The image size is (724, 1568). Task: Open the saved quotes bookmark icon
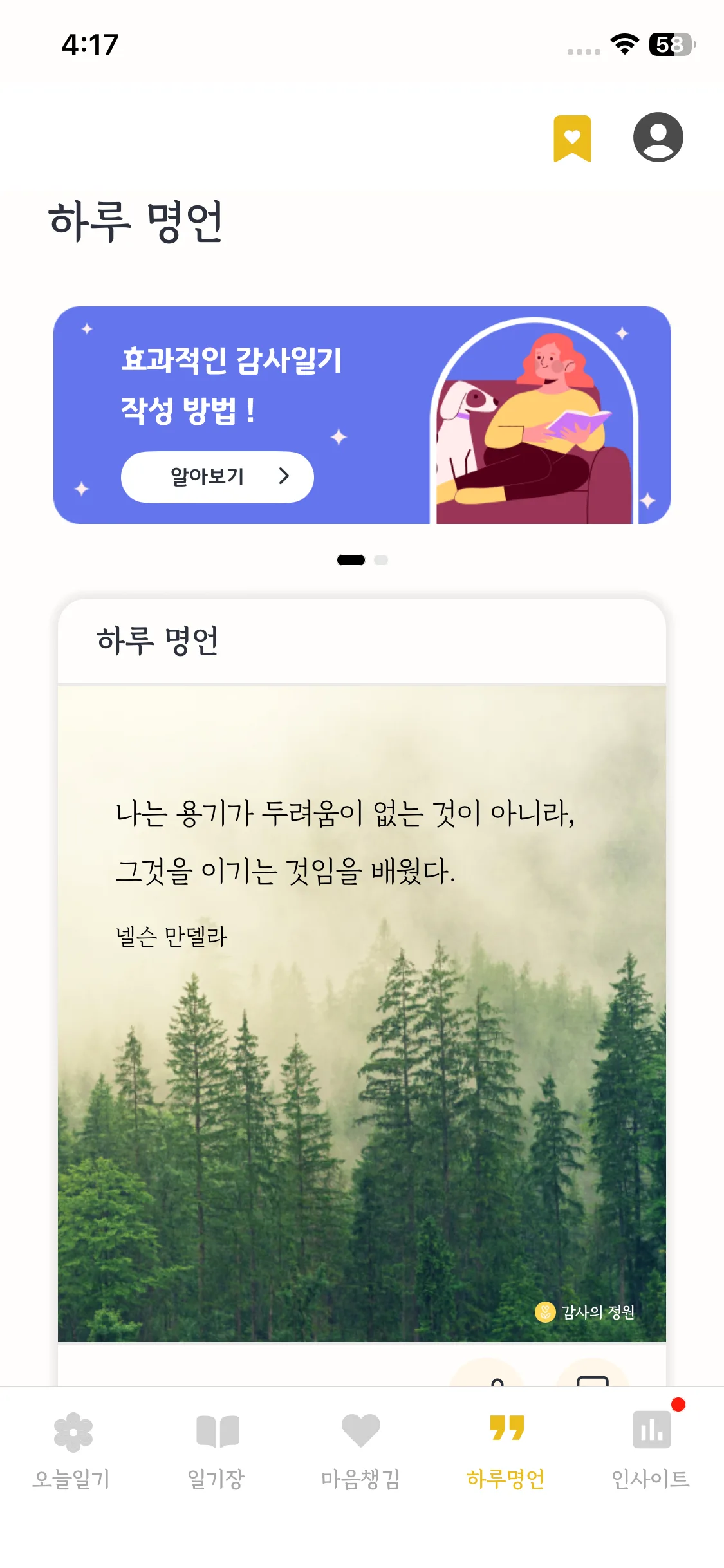click(572, 138)
